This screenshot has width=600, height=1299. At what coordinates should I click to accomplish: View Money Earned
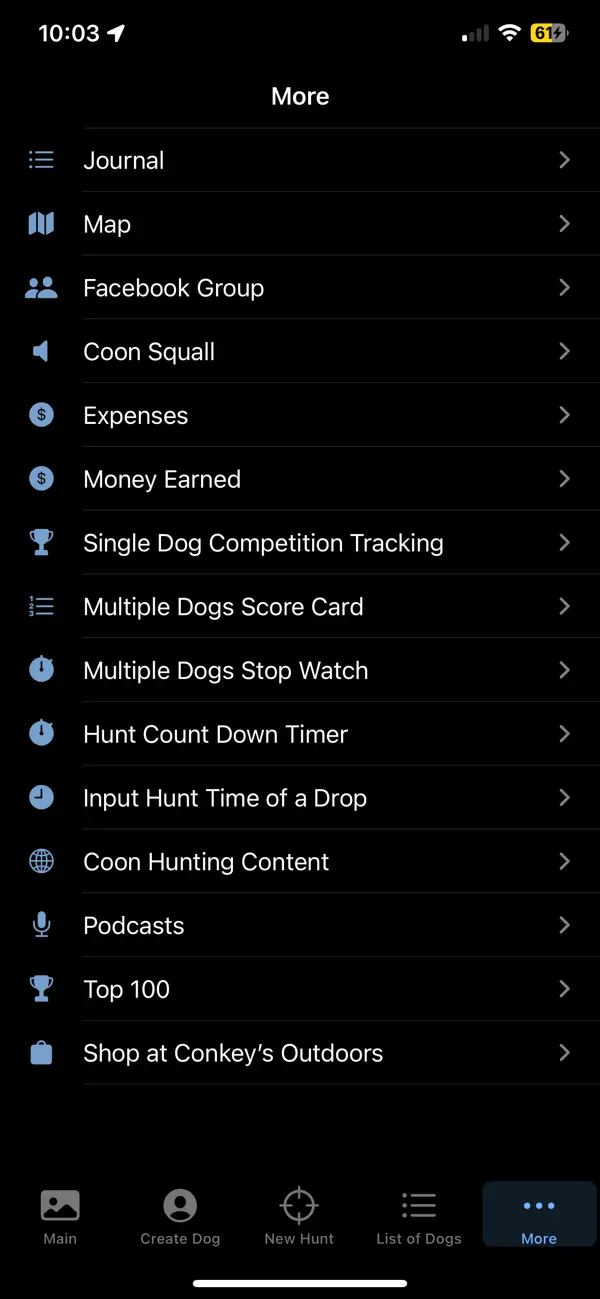click(300, 479)
